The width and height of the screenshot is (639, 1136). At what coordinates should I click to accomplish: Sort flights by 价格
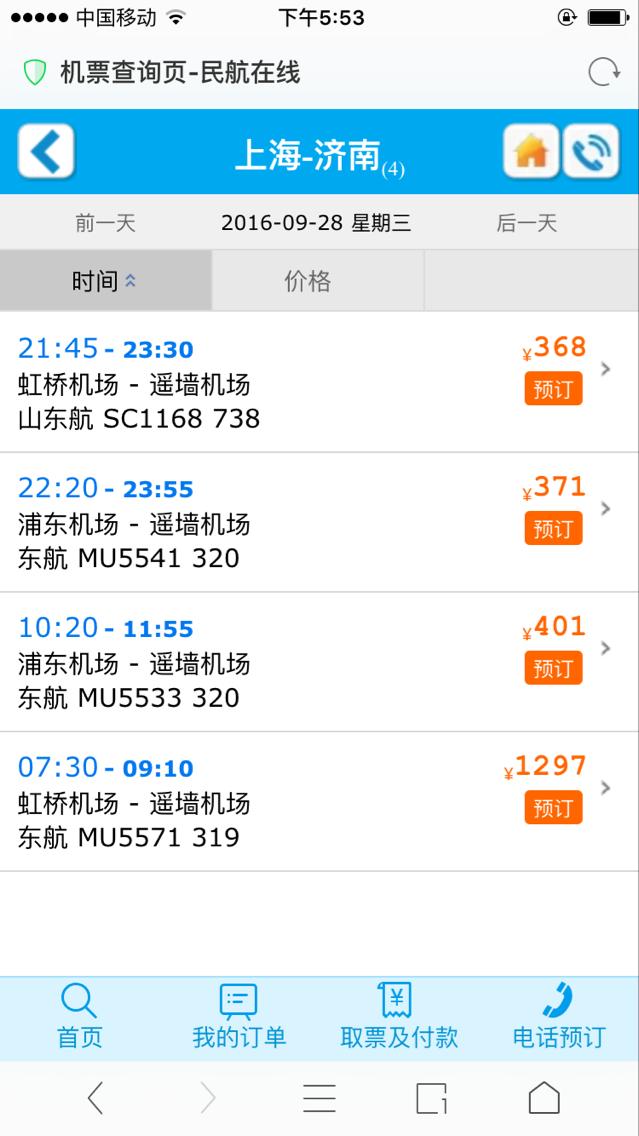[317, 280]
